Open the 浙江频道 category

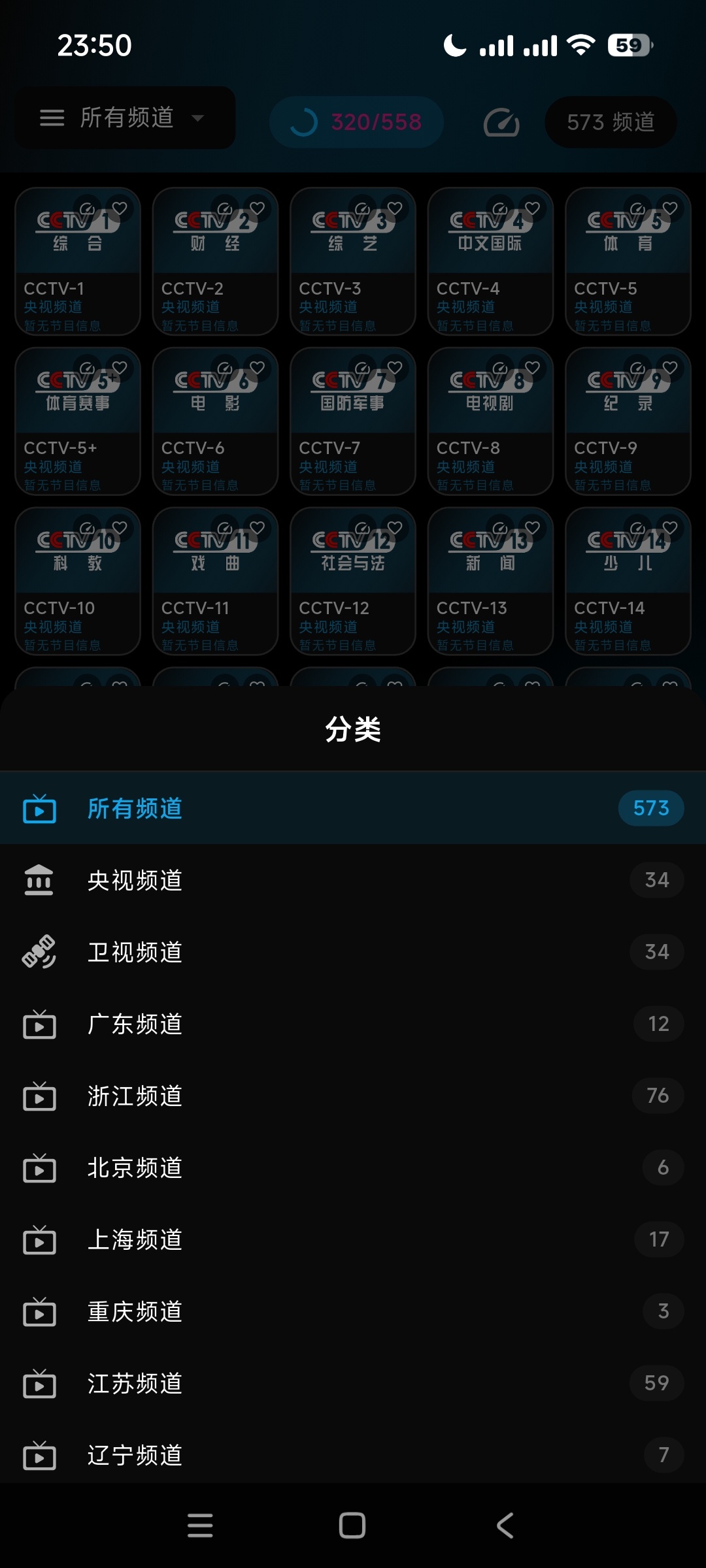(353, 1096)
